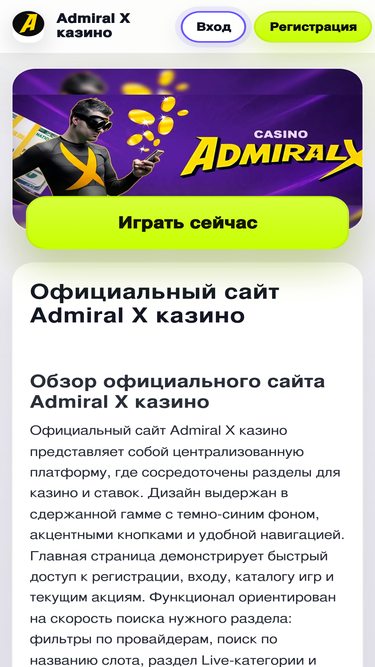Open the Регистрация sign-up button

313,27
